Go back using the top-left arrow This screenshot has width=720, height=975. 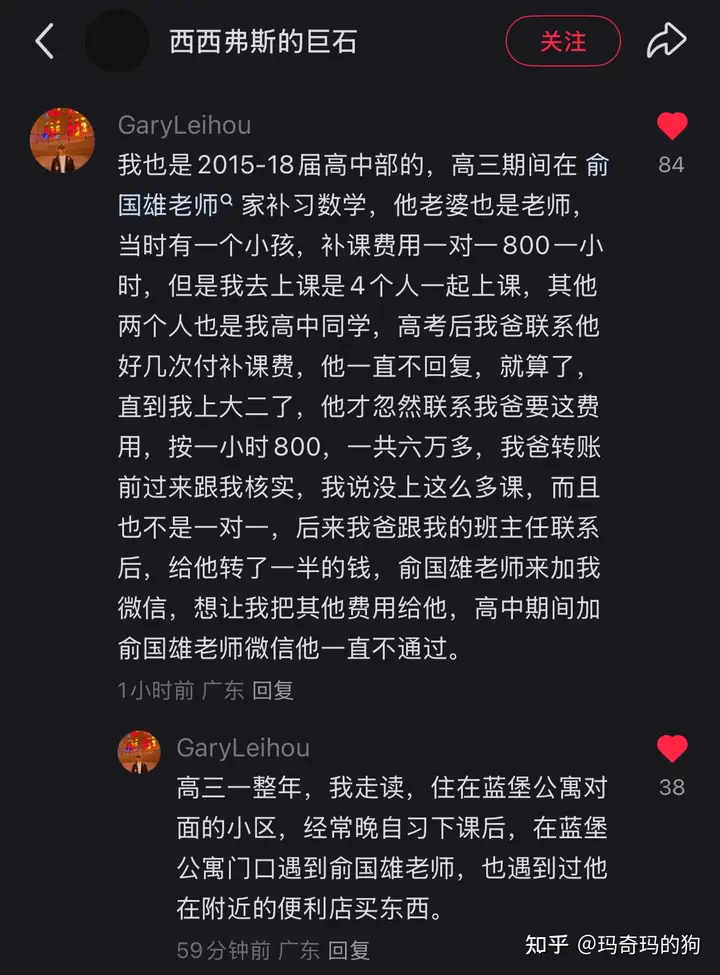[x=44, y=41]
